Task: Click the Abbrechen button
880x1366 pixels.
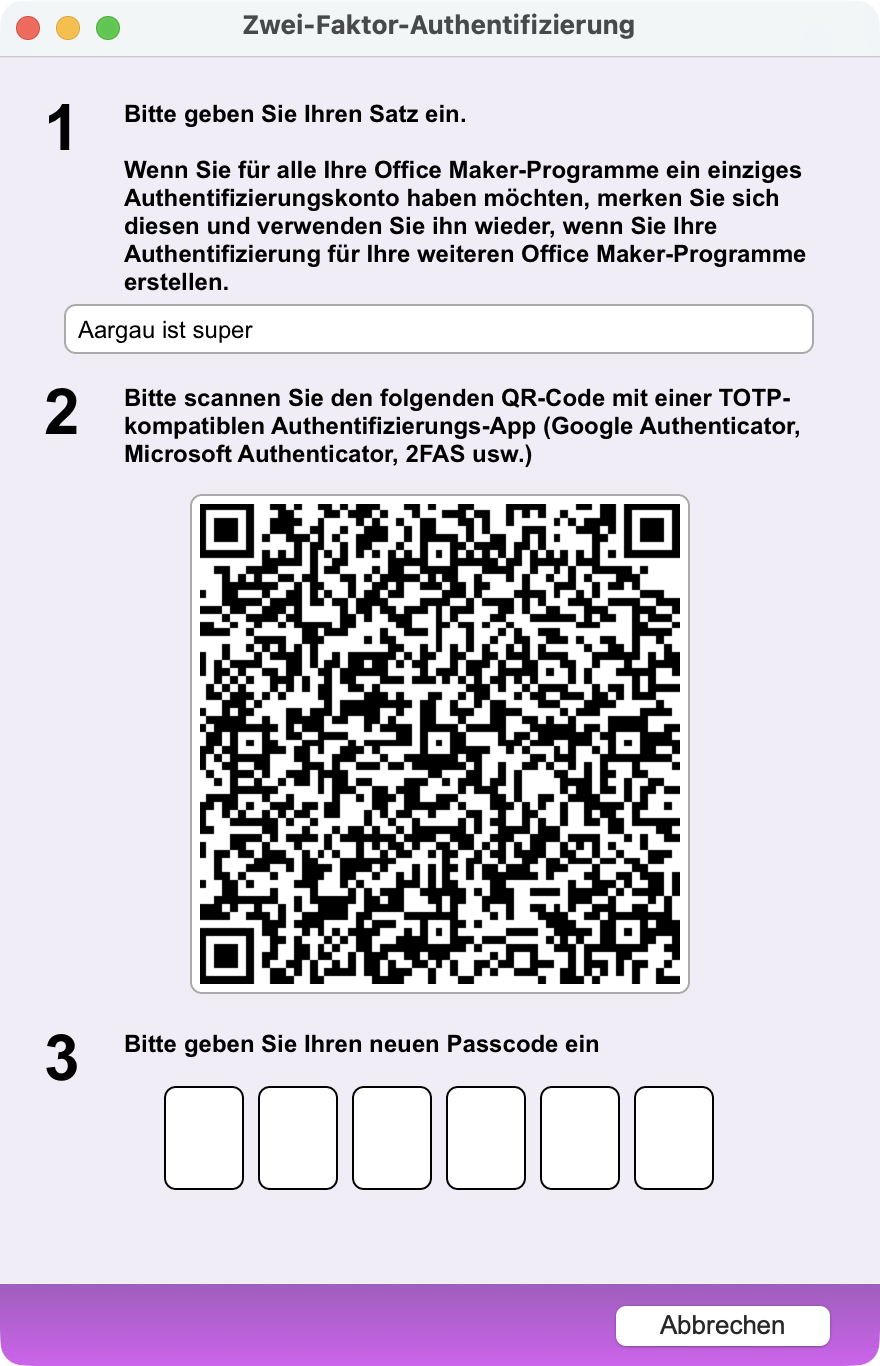Action: [x=722, y=1326]
